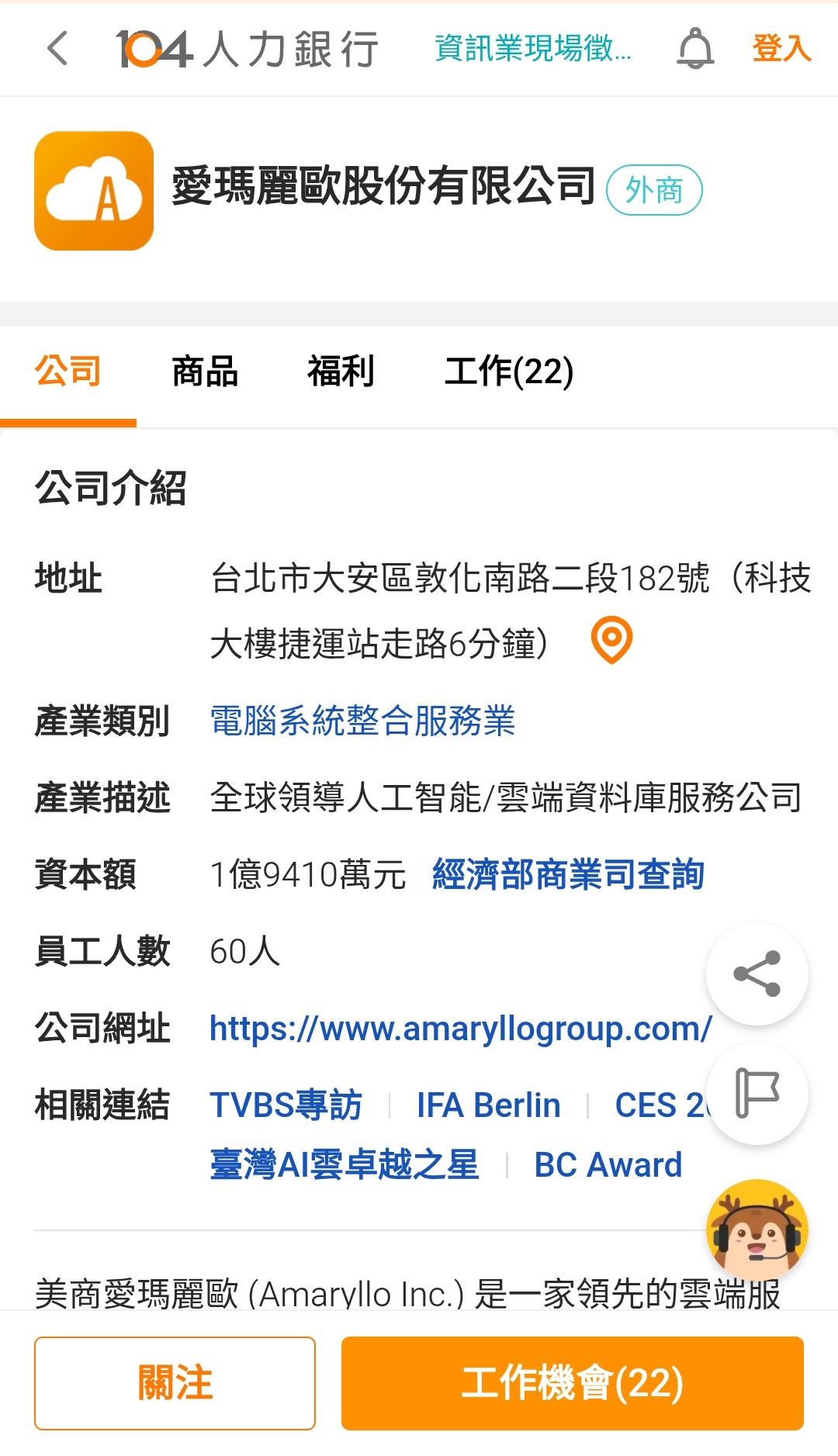Open the TVBS專訪 related link
This screenshot has width=838, height=1456.
[286, 1105]
